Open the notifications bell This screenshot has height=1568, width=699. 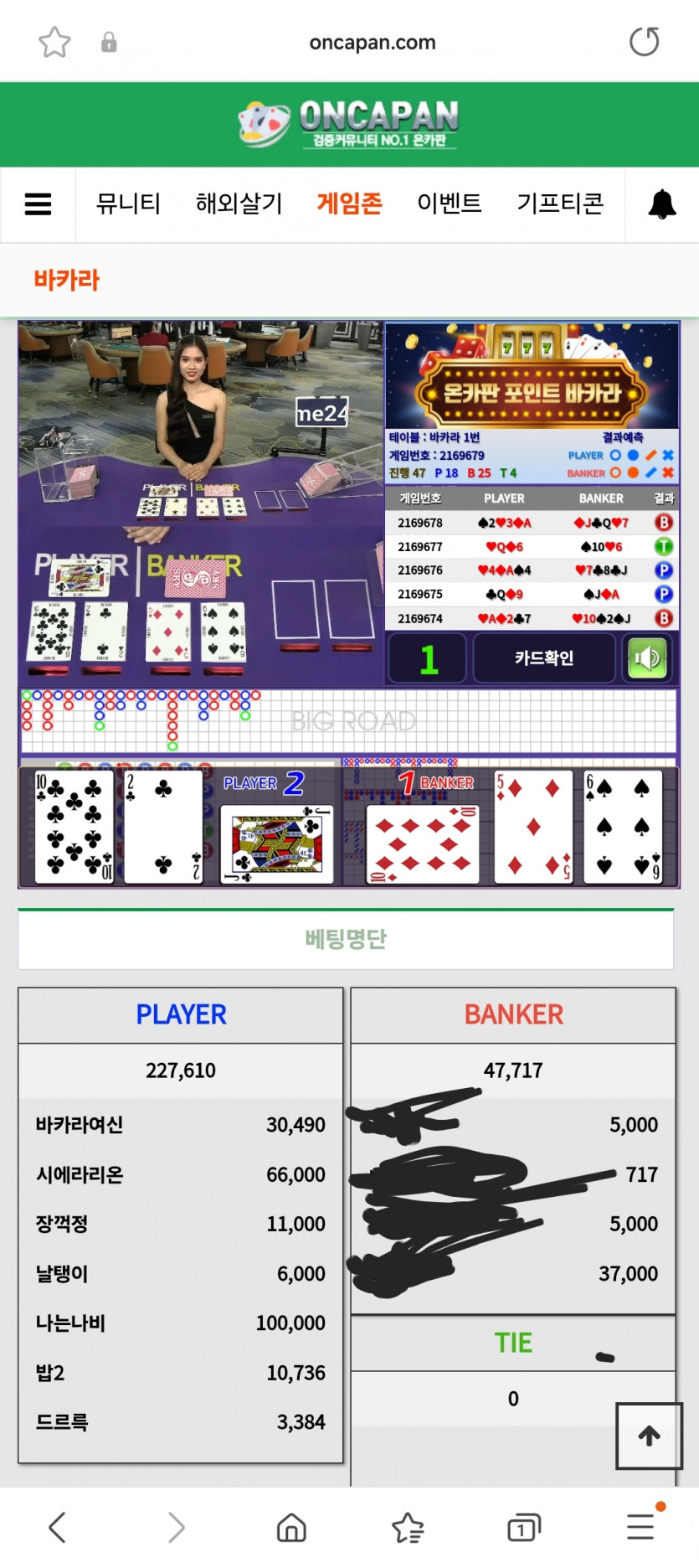(662, 204)
